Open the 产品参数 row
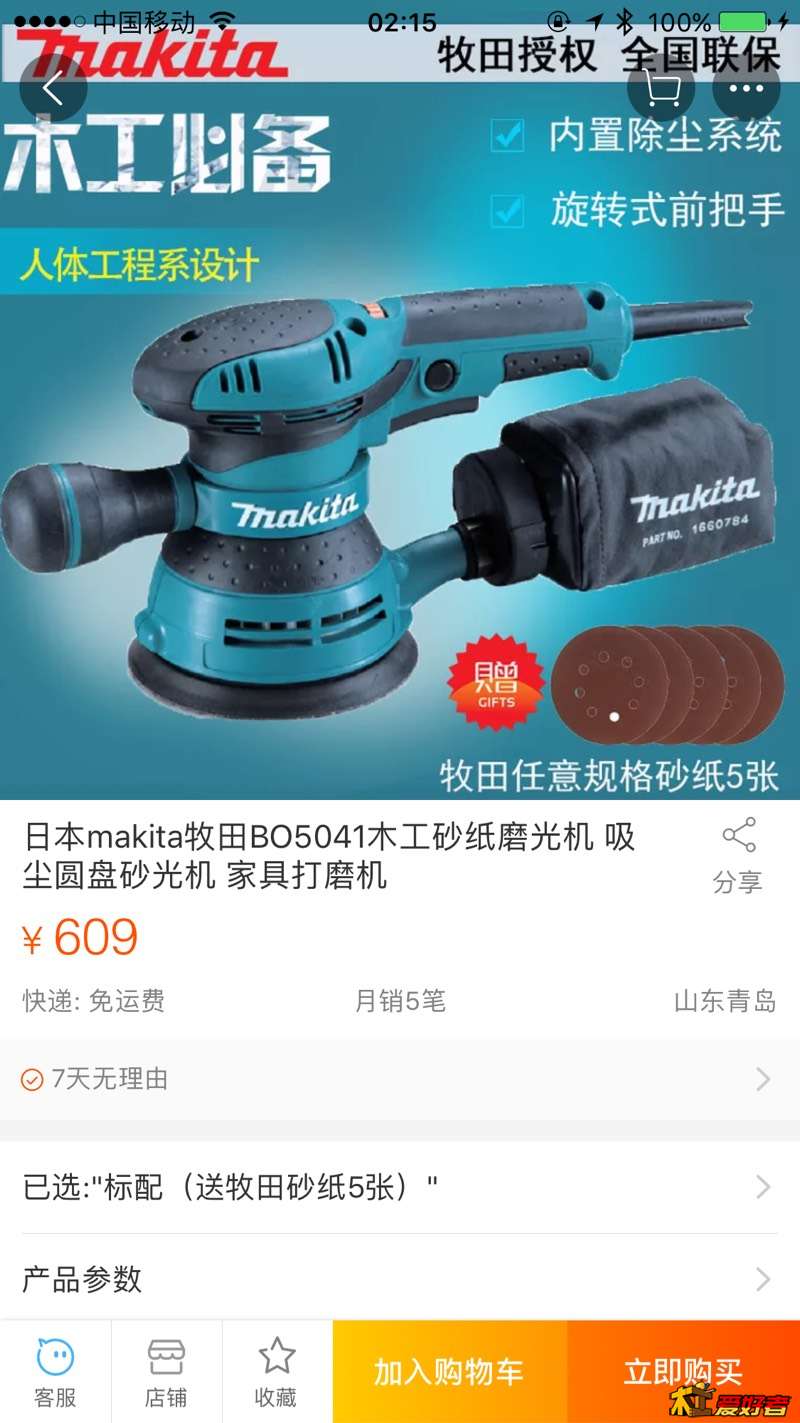This screenshot has height=1423, width=800. (x=400, y=1279)
